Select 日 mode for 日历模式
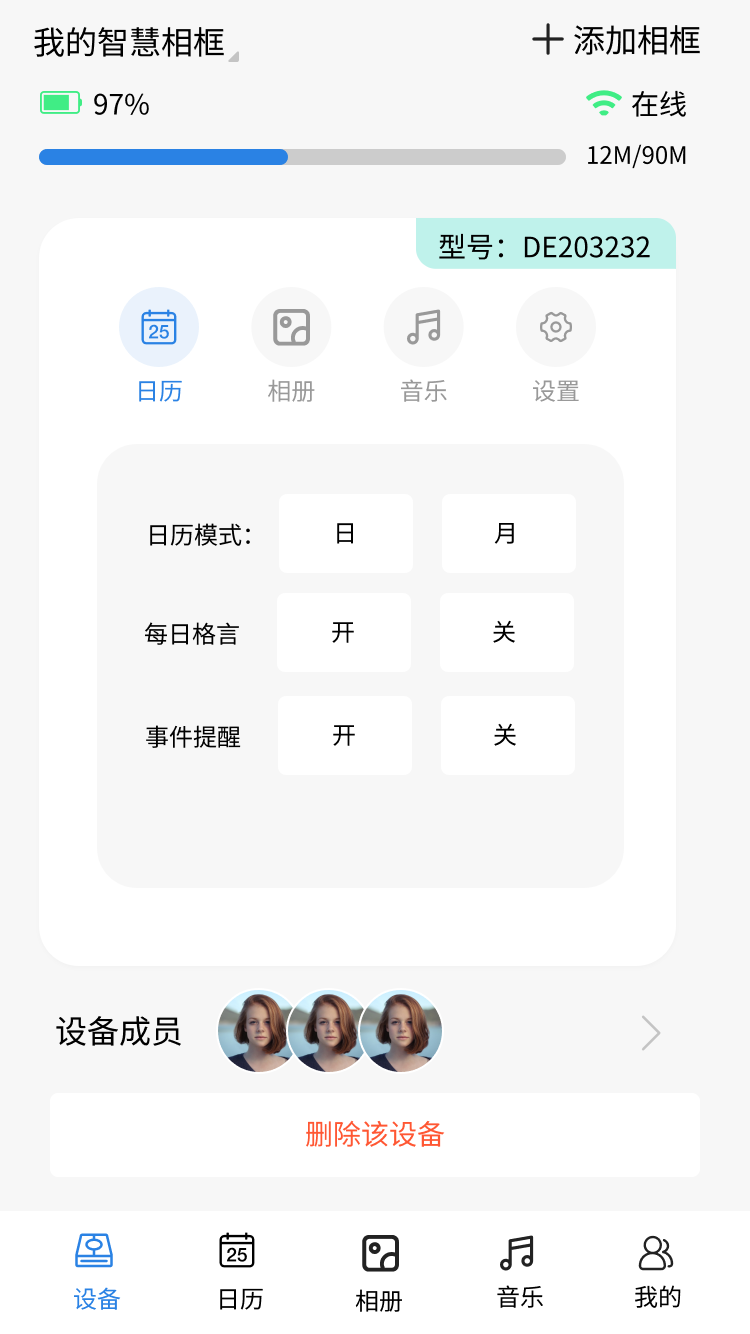 [x=346, y=533]
